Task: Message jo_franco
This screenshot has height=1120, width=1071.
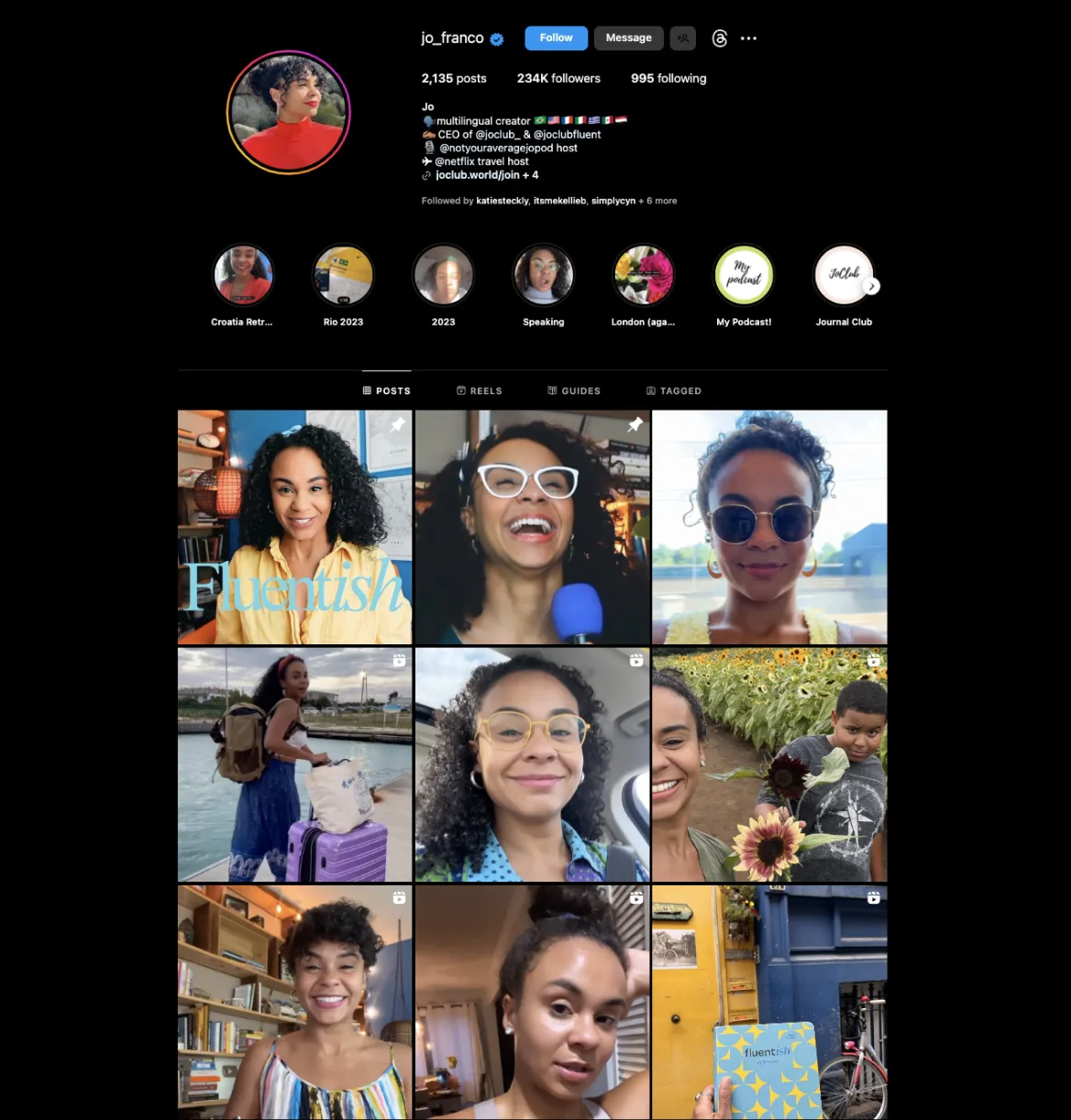Action: click(x=628, y=38)
